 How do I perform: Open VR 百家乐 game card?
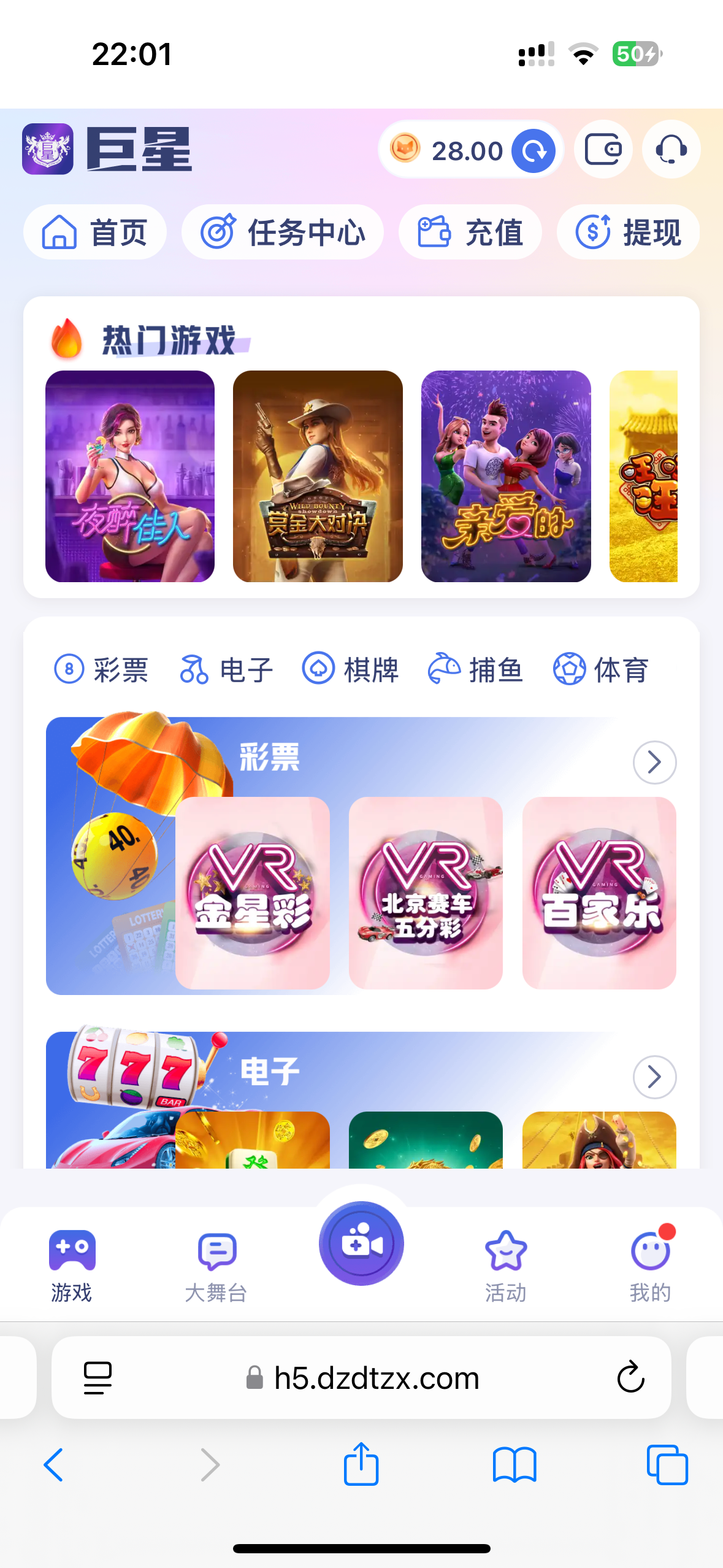[599, 893]
